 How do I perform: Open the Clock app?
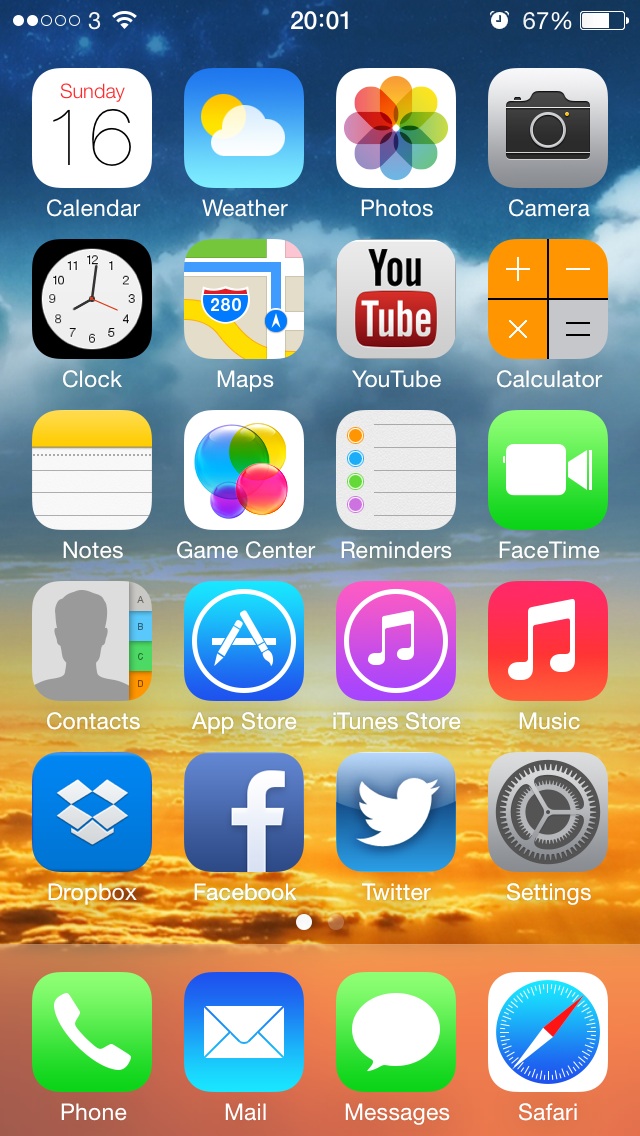[92, 299]
